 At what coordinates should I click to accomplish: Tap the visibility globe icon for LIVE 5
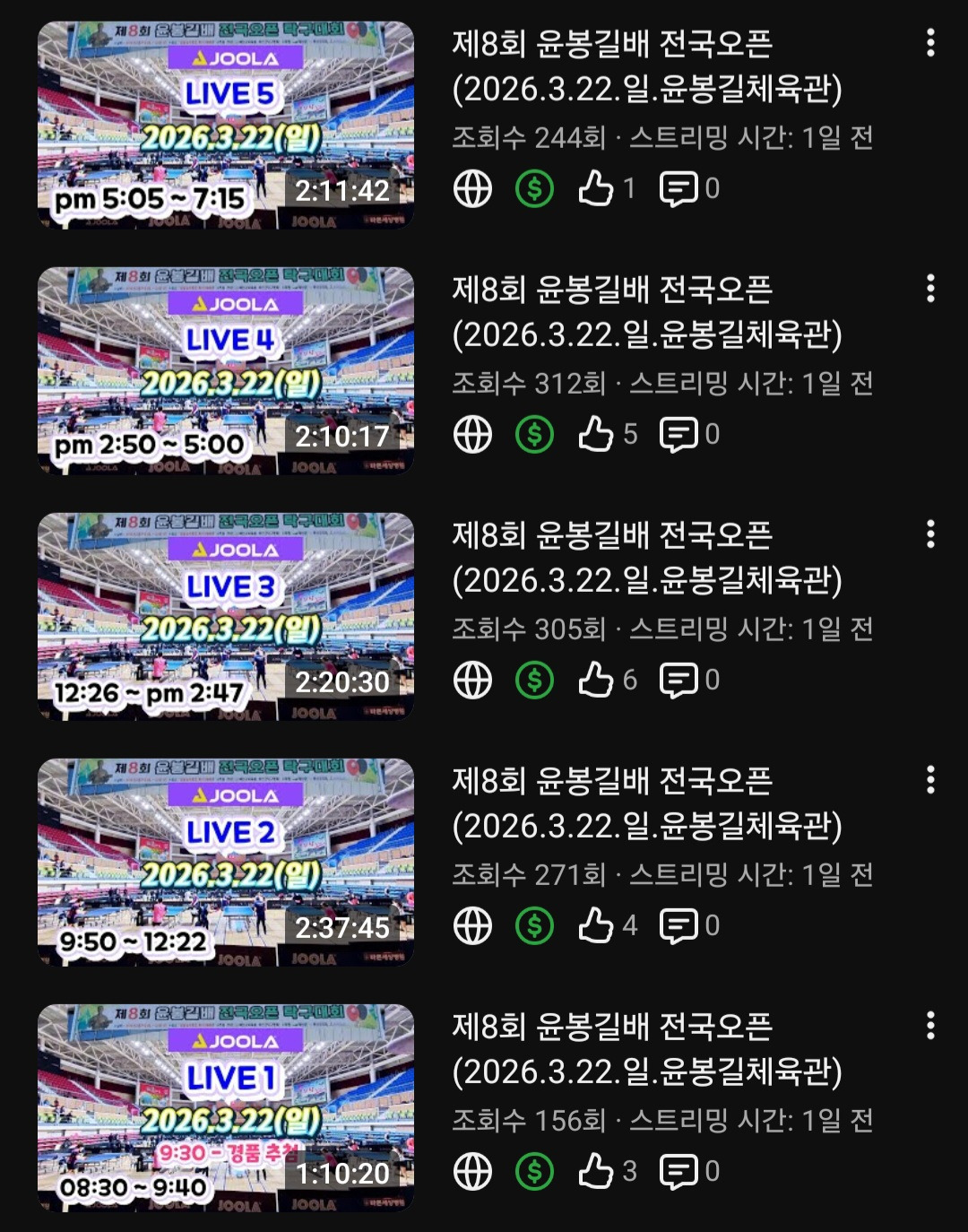[472, 189]
